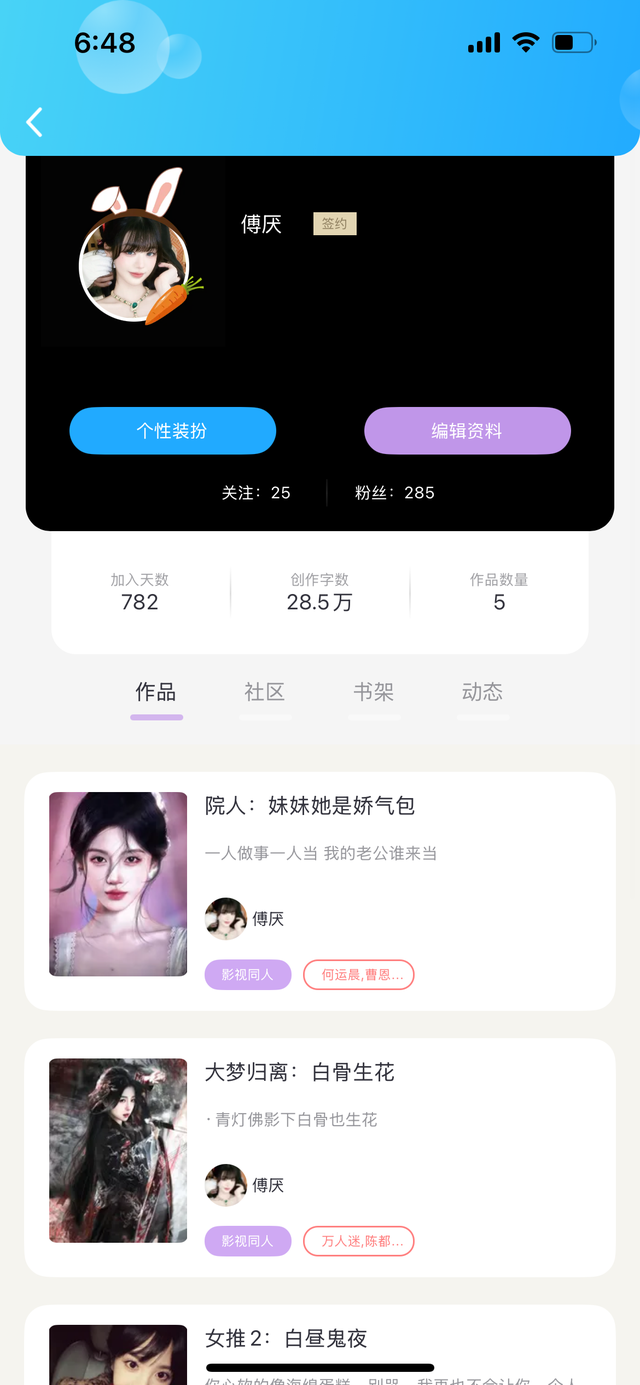Open the book 女推2：白昼鬼夜

coord(286,1338)
